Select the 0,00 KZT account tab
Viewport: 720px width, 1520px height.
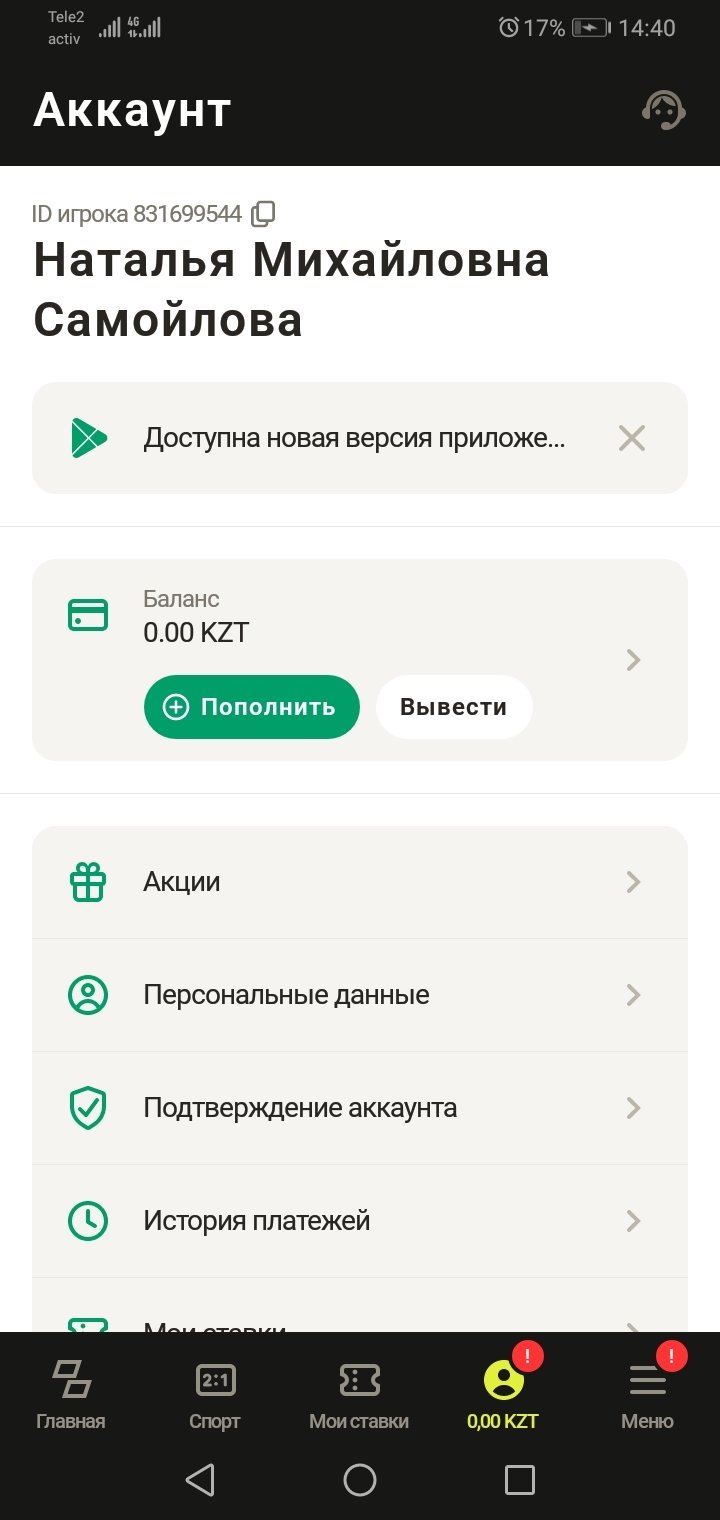pos(503,1395)
